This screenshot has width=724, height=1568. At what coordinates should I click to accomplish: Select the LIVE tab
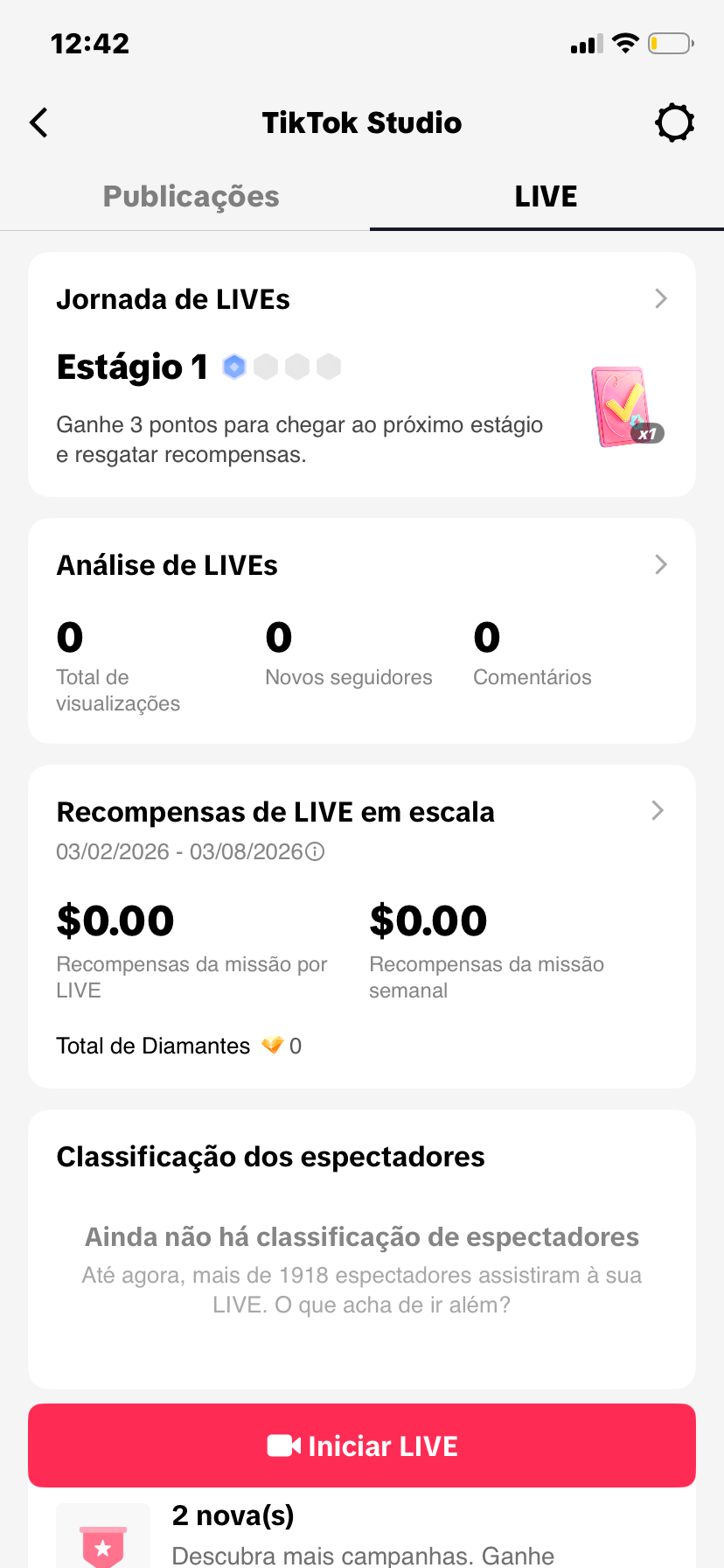pyautogui.click(x=546, y=197)
